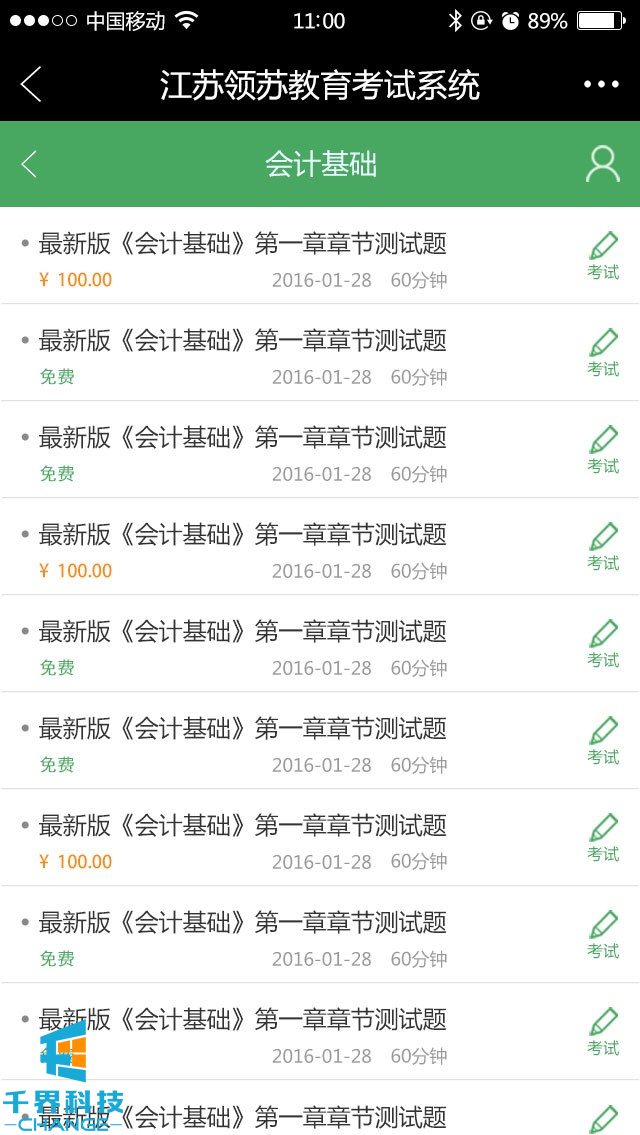Tap back arrow beside 江苏领苏教育考试系统 title
This screenshot has width=640, height=1135.
pyautogui.click(x=31, y=85)
